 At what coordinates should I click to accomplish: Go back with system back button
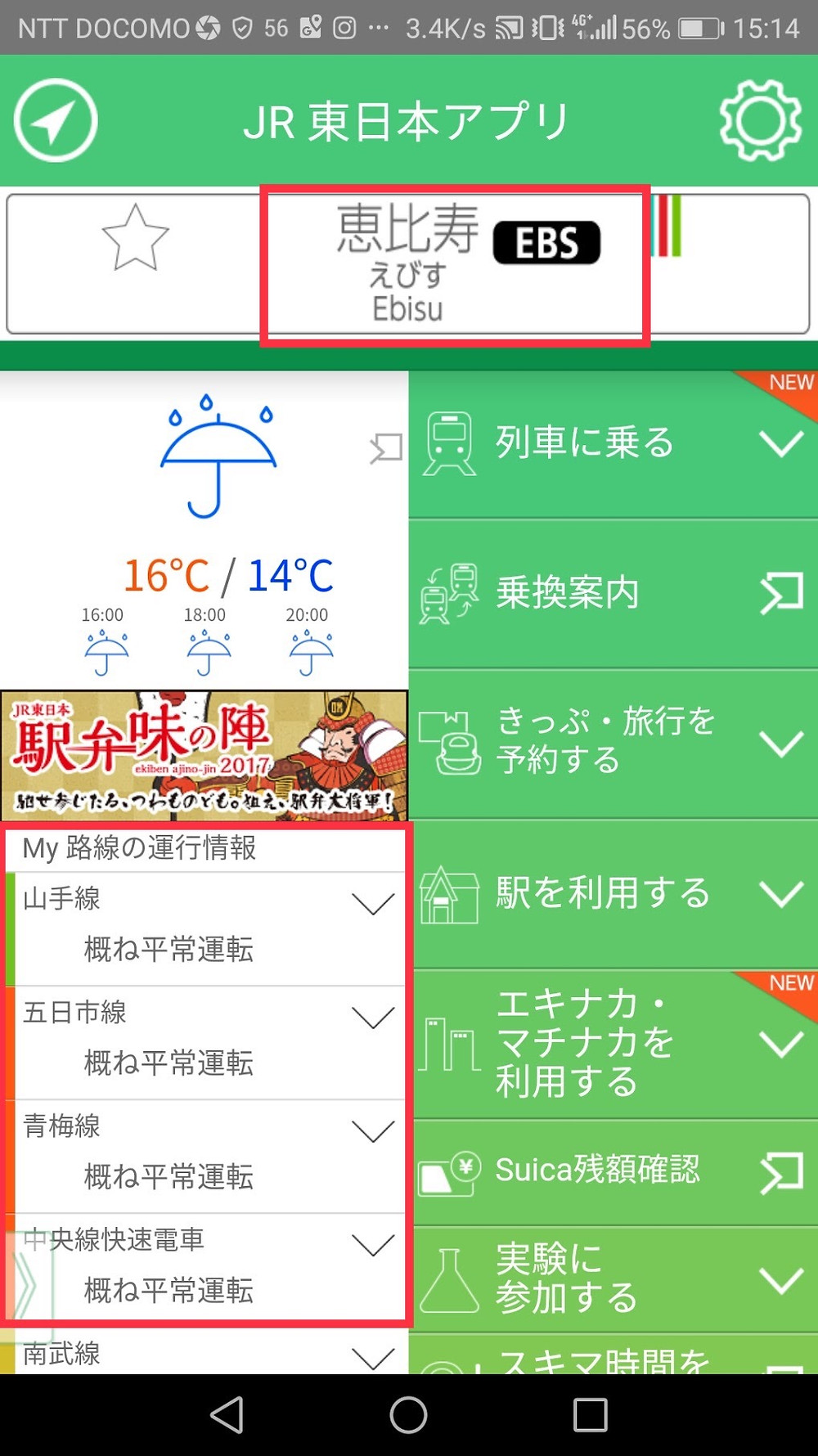click(227, 1415)
